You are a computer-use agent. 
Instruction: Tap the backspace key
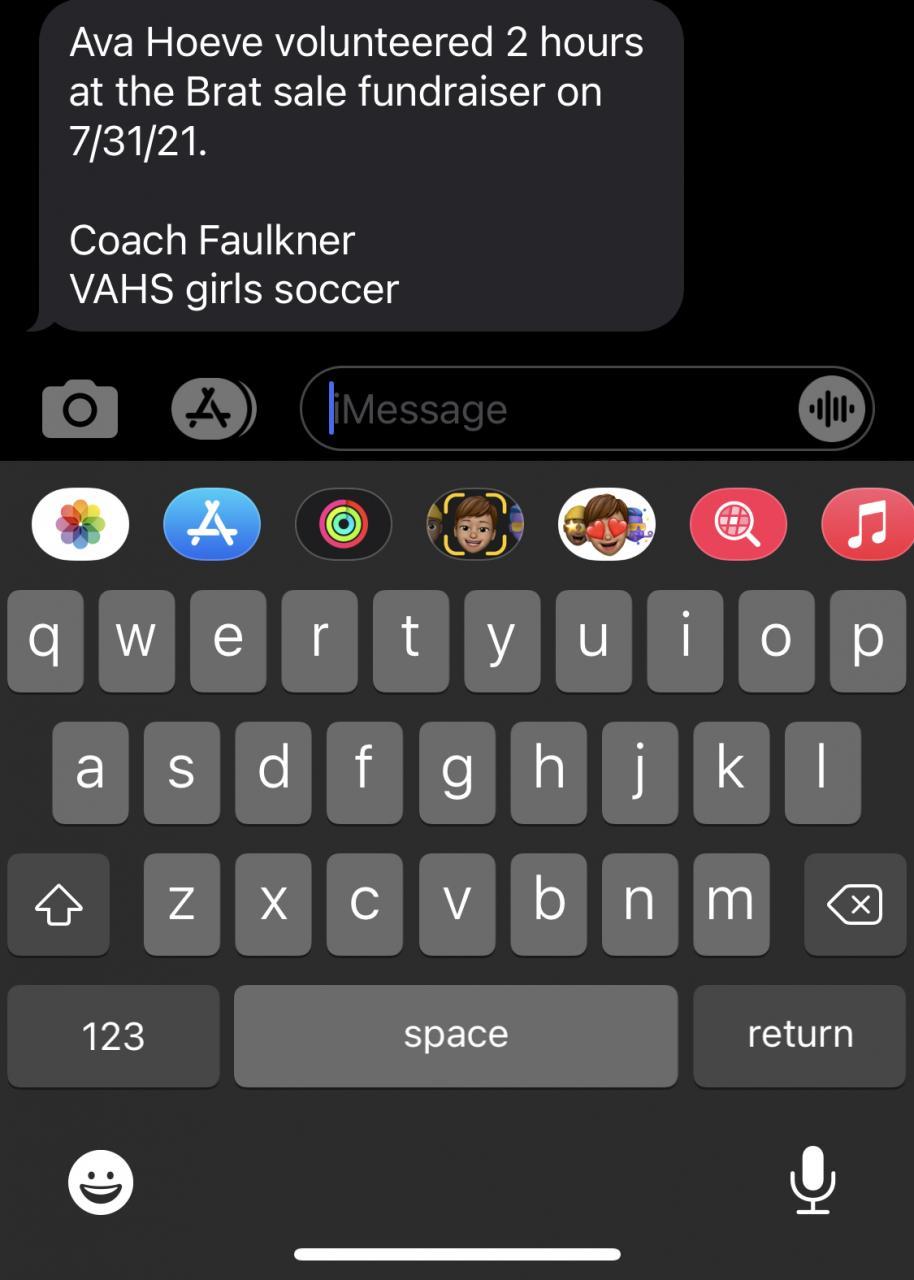(x=855, y=904)
